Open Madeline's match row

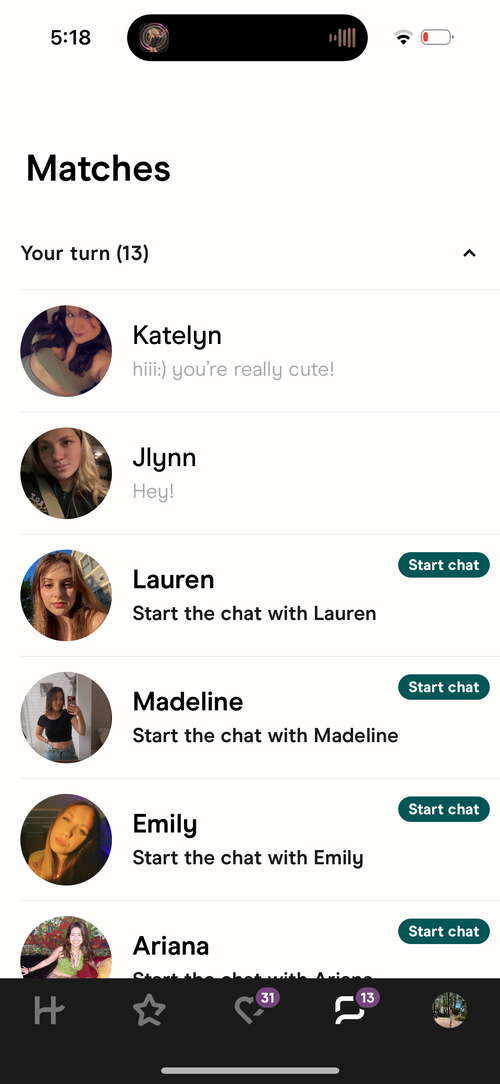pos(260,718)
